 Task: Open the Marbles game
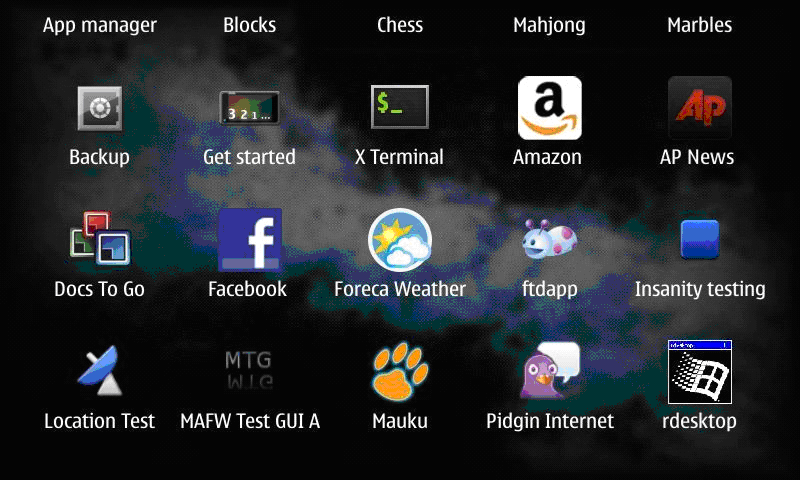[699, 25]
